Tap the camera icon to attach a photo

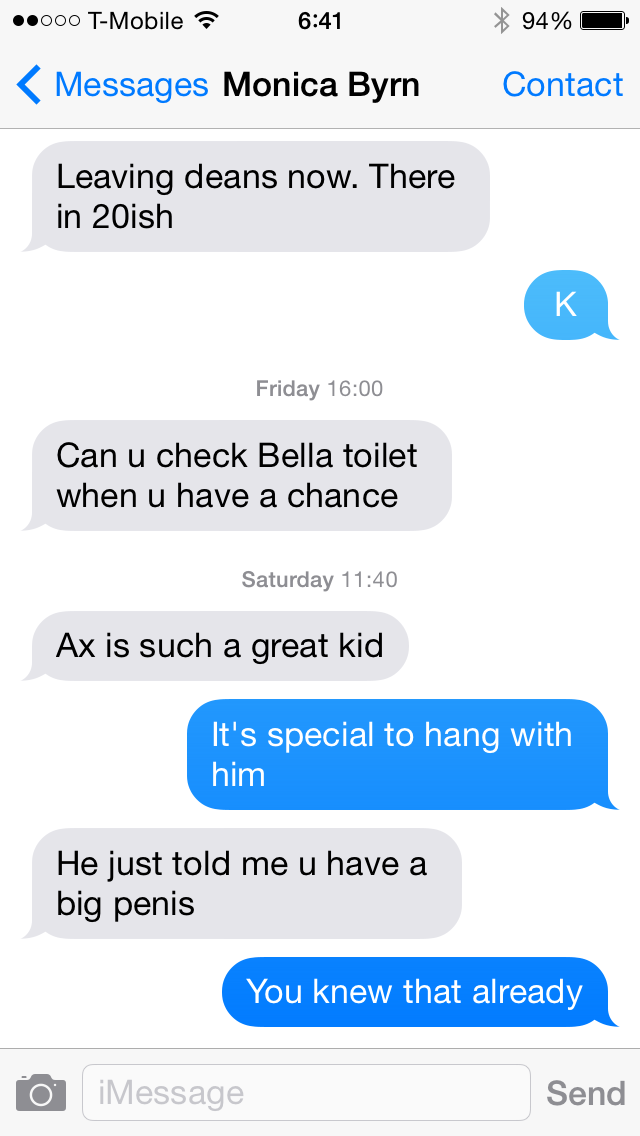pyautogui.click(x=41, y=1092)
